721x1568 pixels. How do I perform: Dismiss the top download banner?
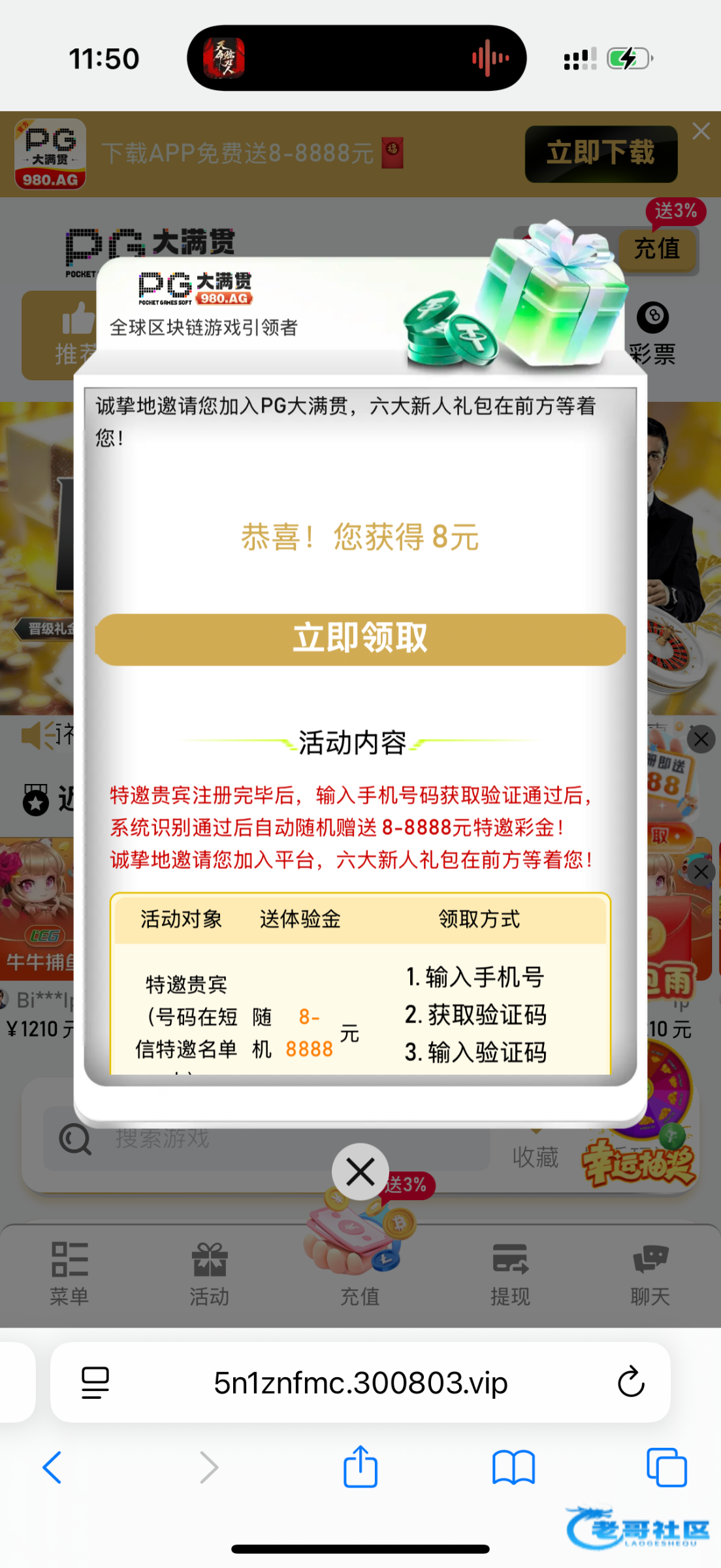[x=701, y=131]
